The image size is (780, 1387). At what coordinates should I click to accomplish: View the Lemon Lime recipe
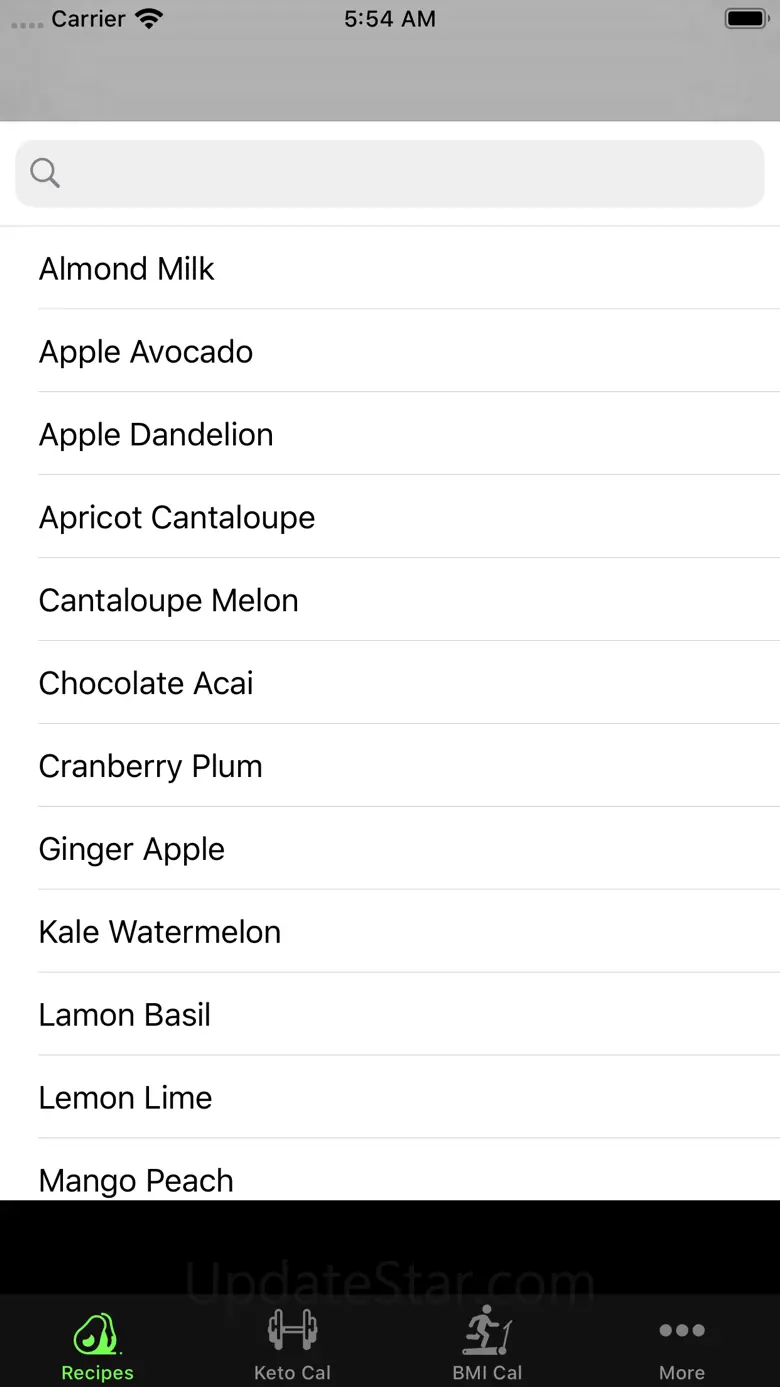point(390,1098)
